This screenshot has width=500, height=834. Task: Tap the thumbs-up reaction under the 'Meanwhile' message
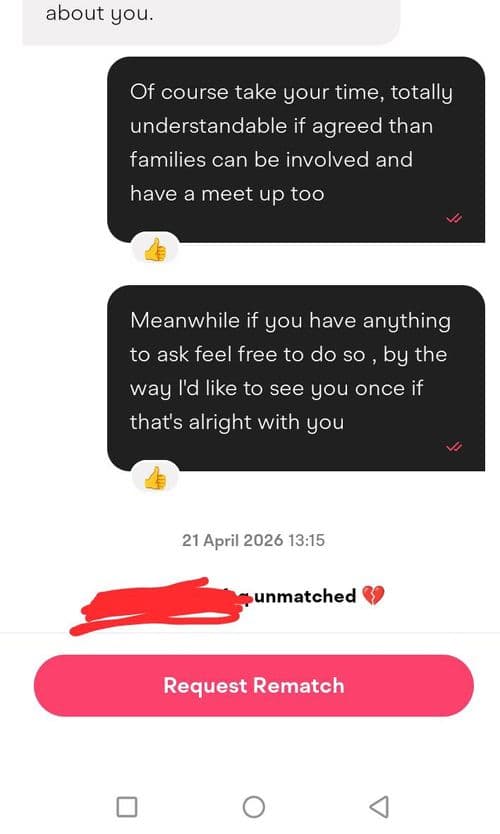tap(155, 478)
